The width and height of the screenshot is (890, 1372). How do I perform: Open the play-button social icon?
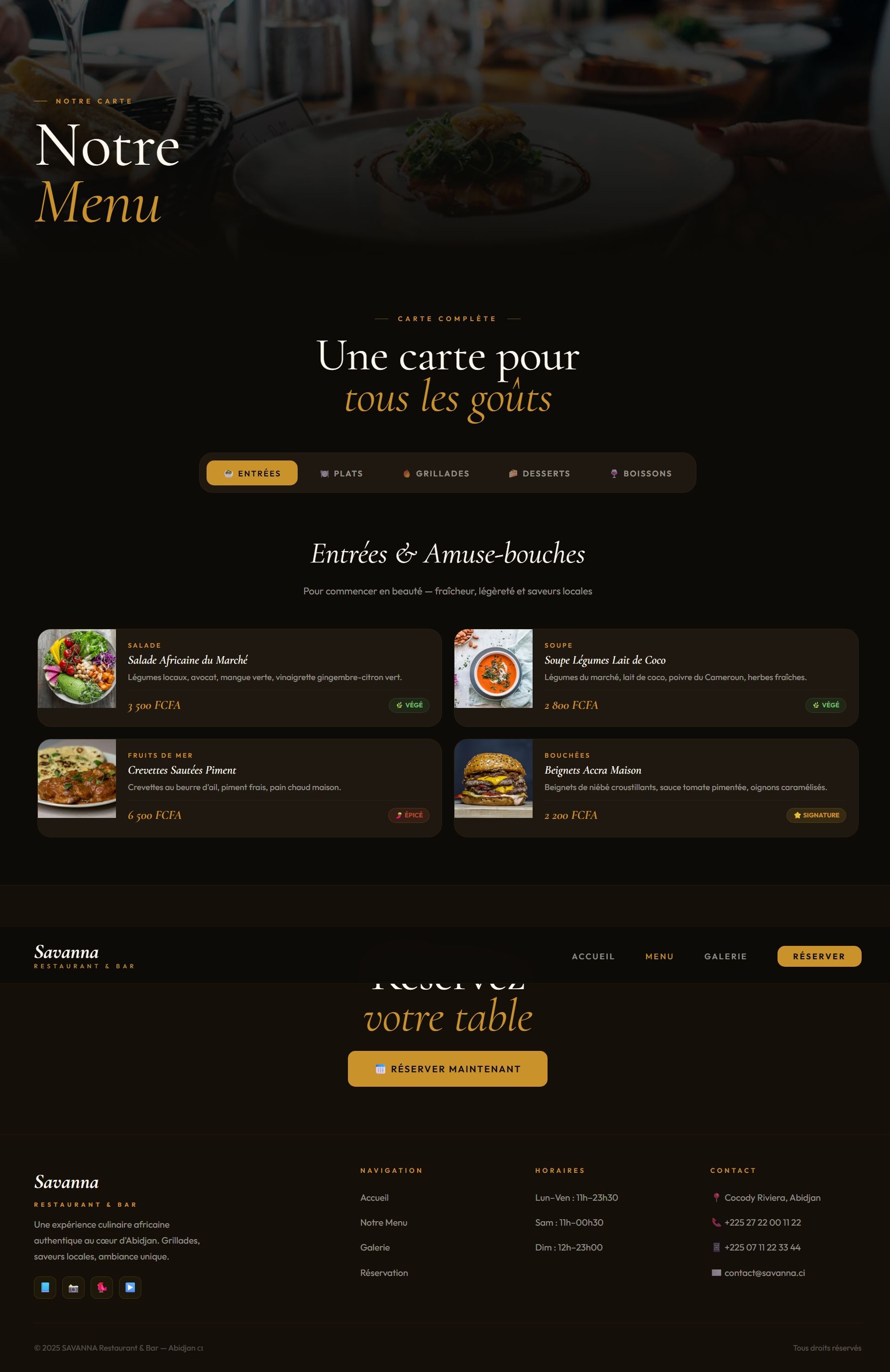click(130, 1287)
